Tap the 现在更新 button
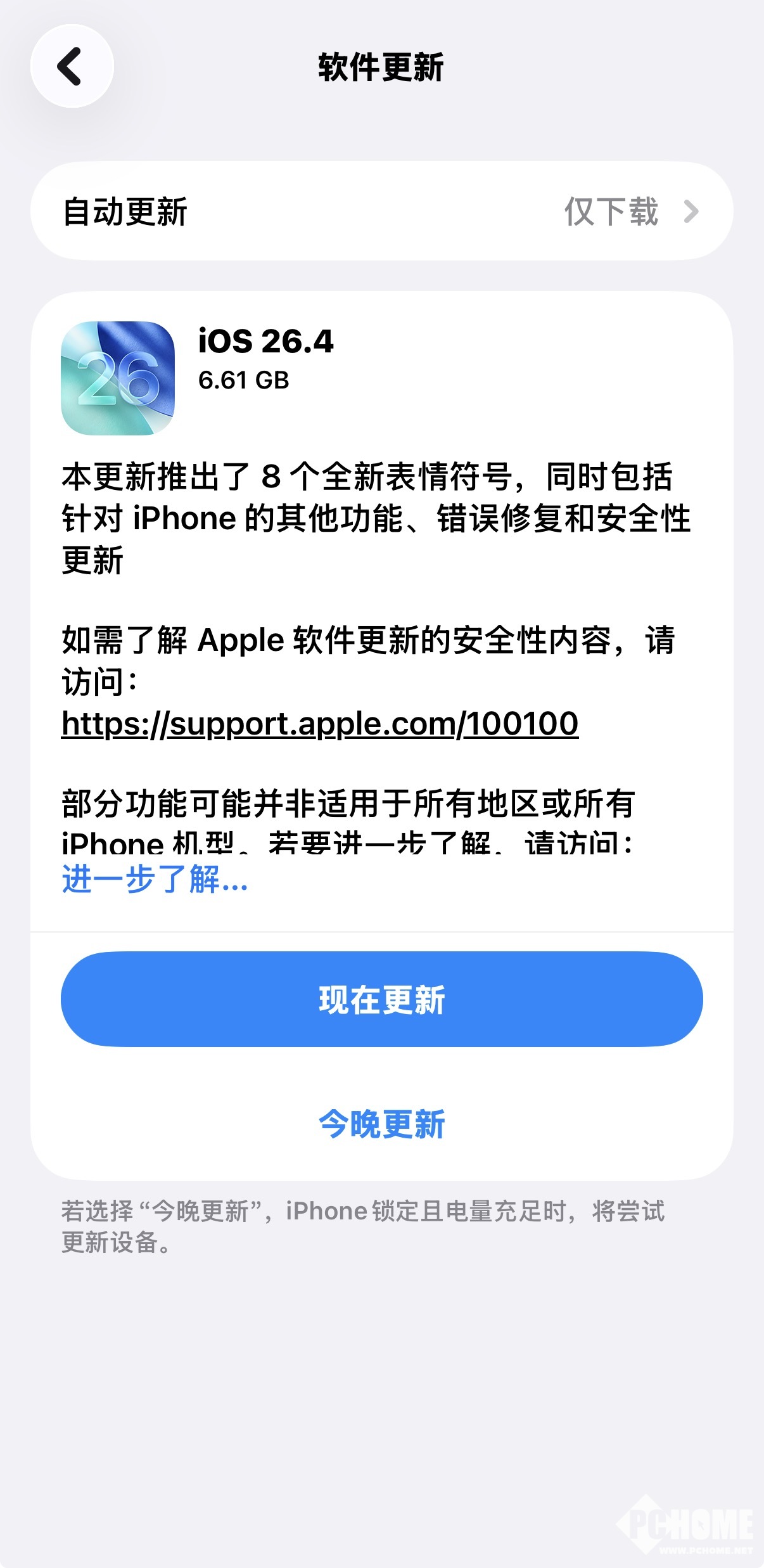764x1568 pixels. 381,999
